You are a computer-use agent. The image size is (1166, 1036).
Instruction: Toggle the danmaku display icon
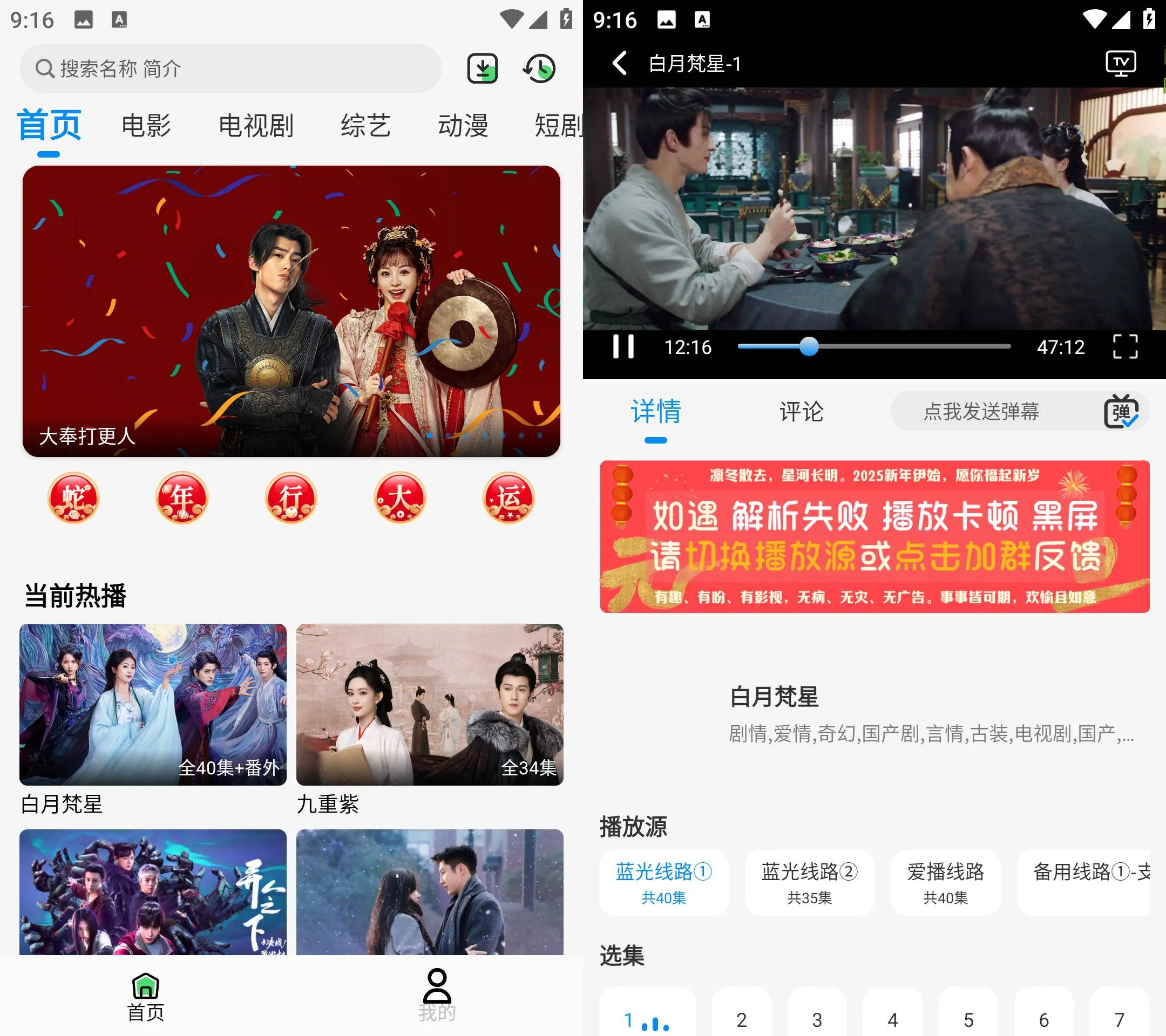[x=1121, y=412]
